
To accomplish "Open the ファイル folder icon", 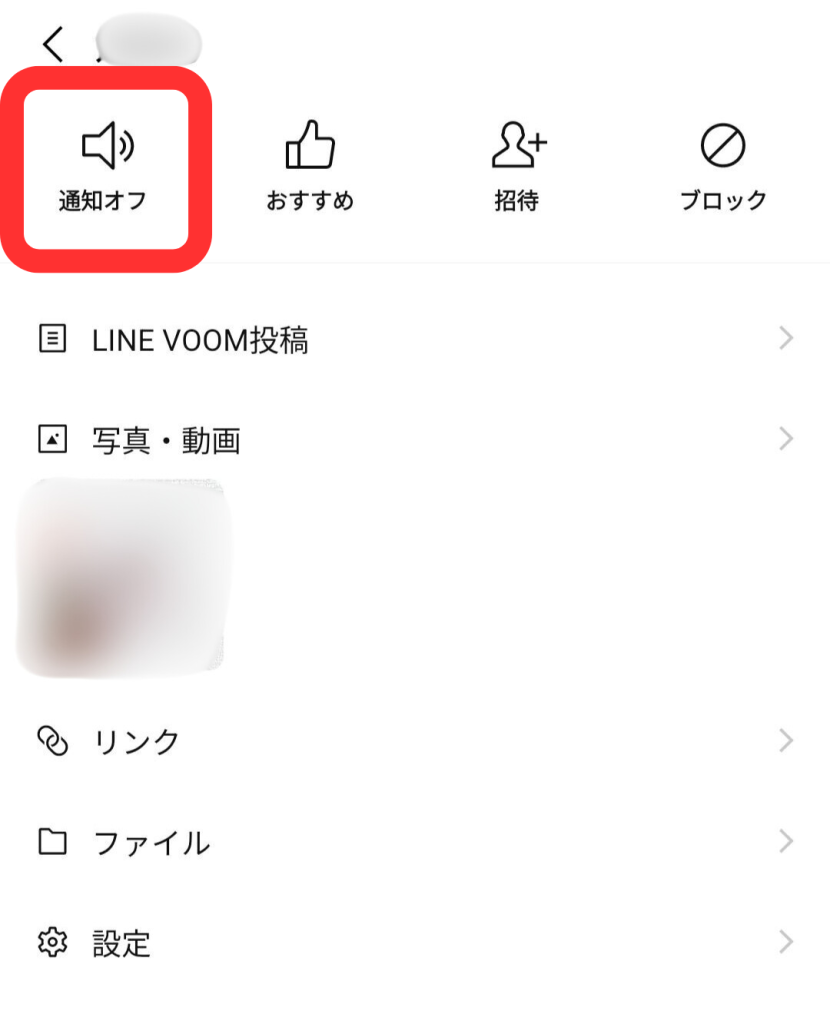I will pos(50,841).
